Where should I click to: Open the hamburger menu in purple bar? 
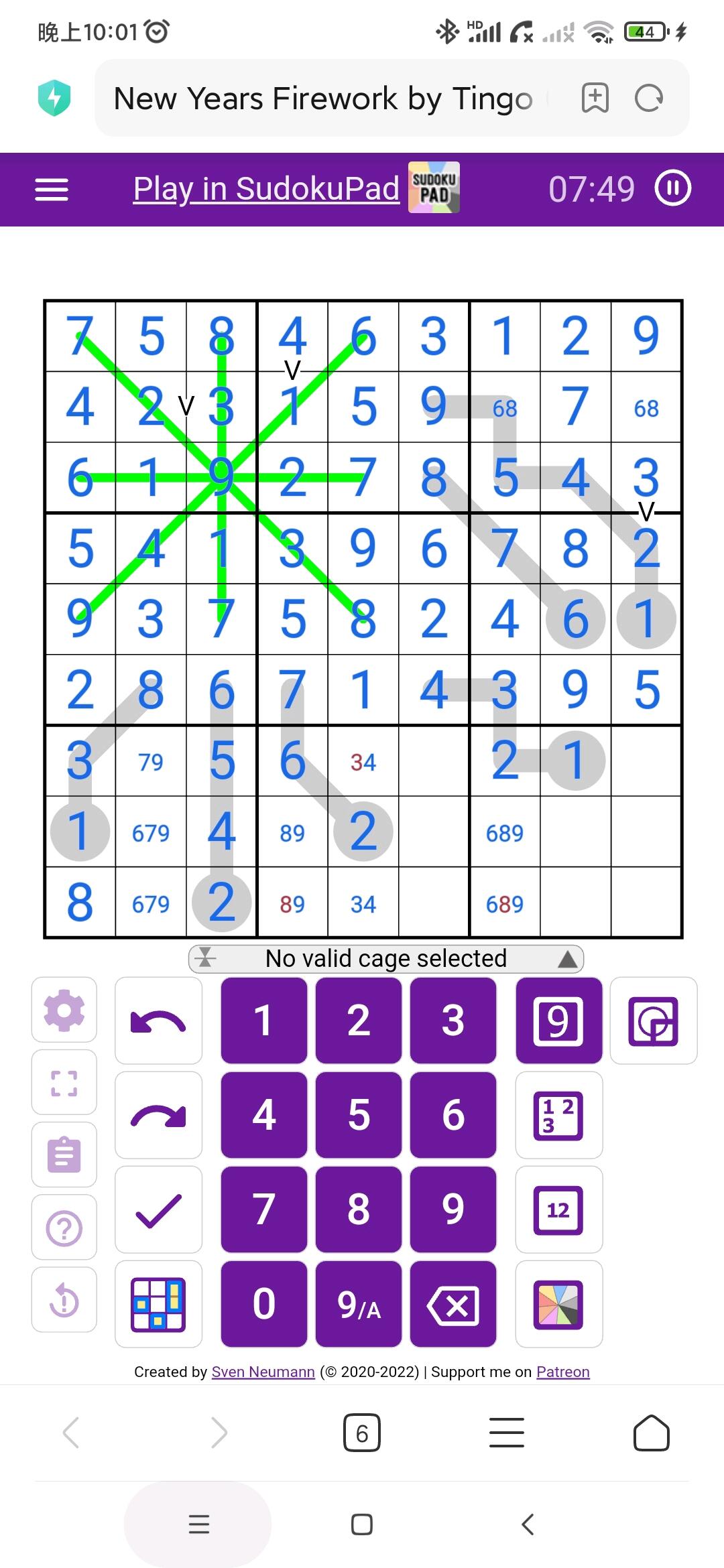click(x=52, y=190)
